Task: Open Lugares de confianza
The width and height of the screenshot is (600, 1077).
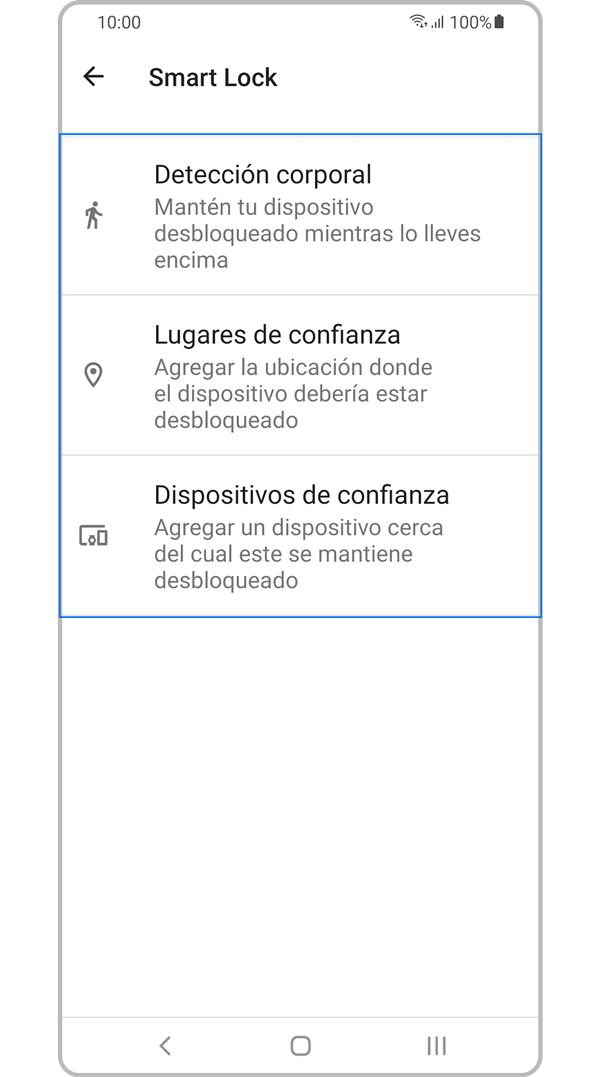Action: click(300, 375)
